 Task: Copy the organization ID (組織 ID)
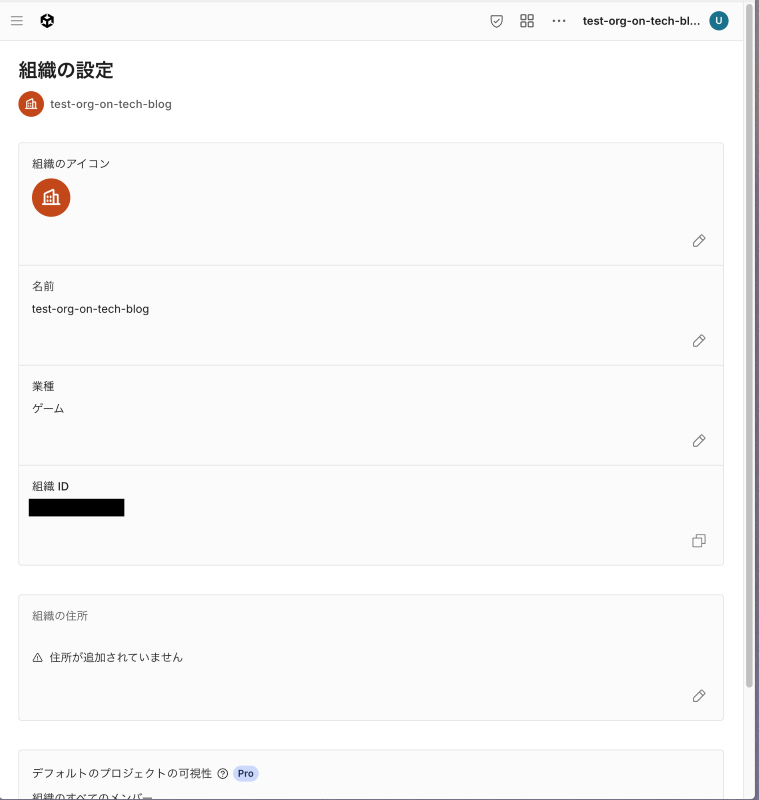point(699,541)
